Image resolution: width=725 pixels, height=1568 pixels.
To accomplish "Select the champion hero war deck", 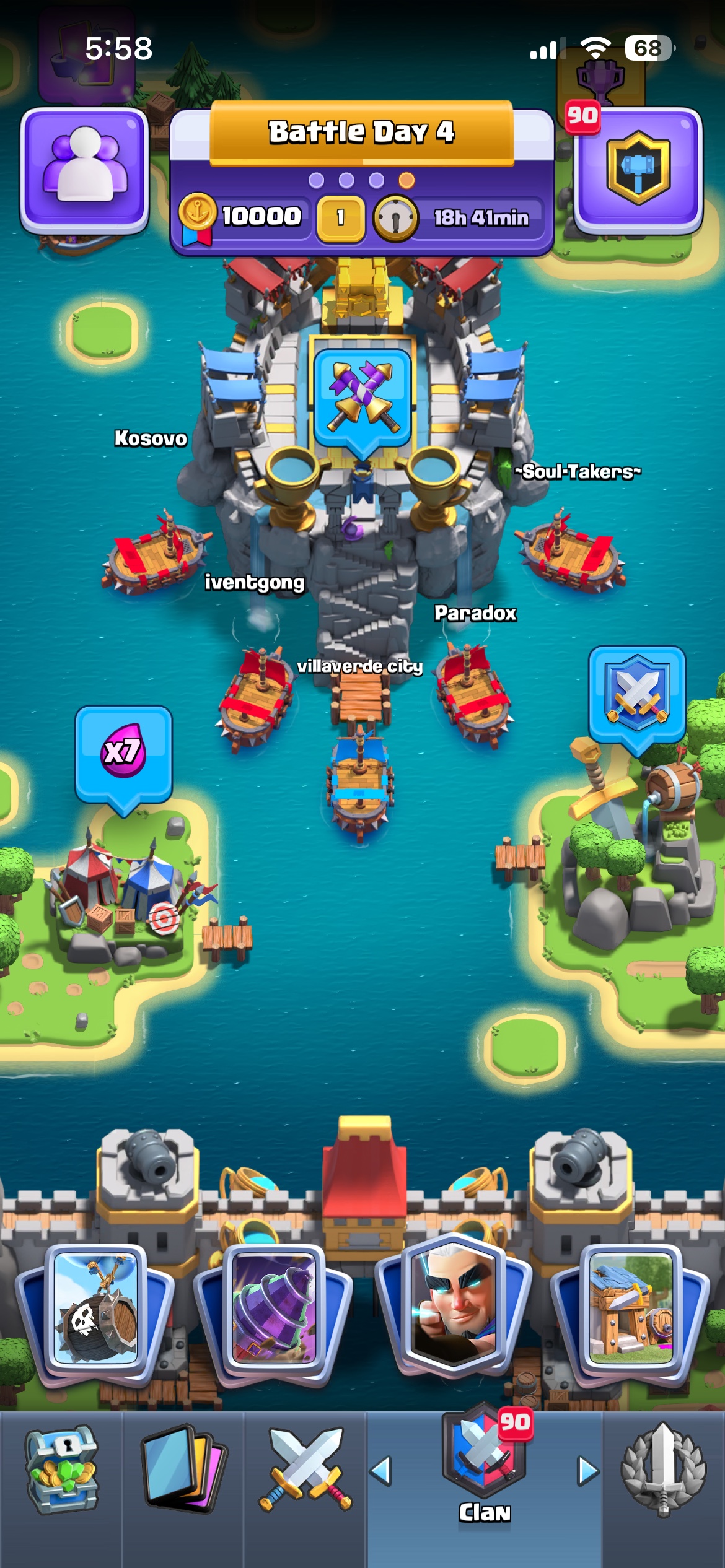I will (453, 1307).
